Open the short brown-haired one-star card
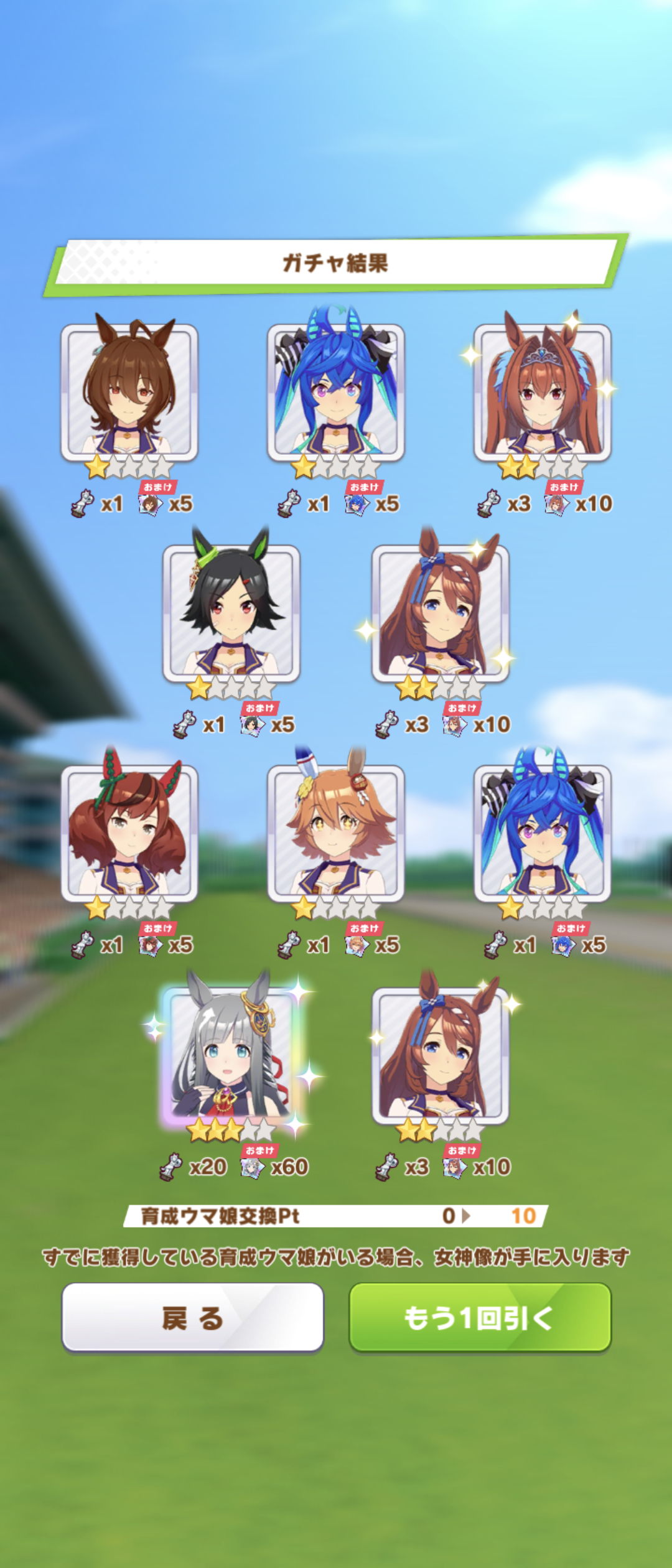This screenshot has height=1568, width=672. pos(129,393)
